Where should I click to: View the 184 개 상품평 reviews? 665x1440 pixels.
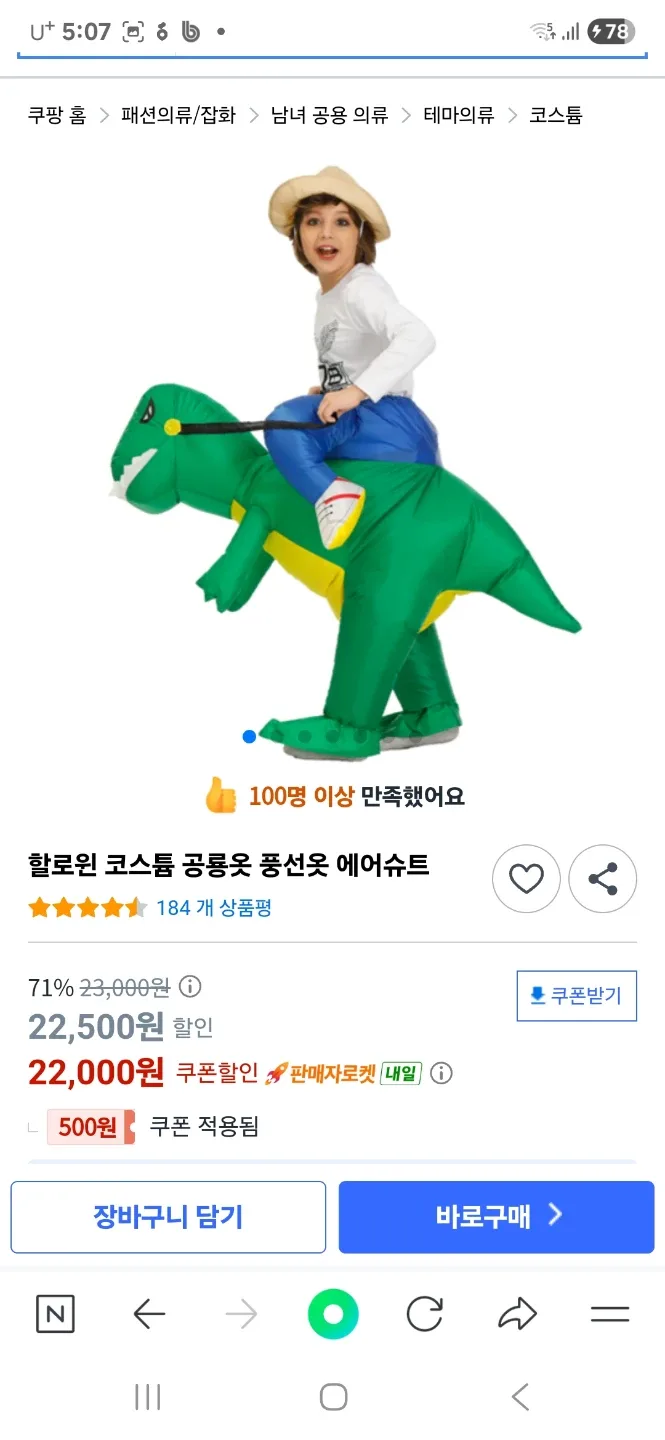point(214,908)
